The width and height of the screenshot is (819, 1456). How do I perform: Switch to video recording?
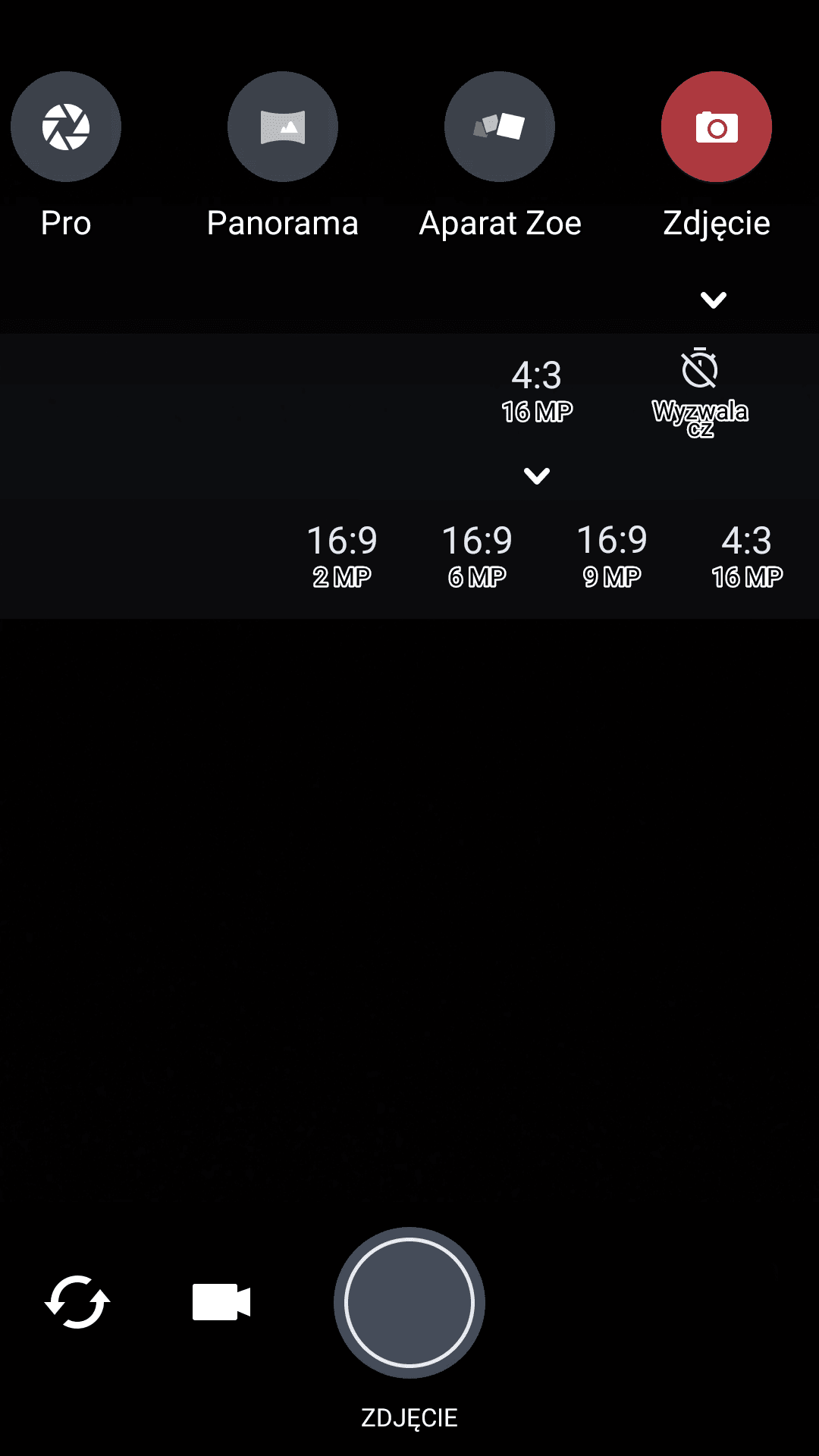coord(221,1302)
